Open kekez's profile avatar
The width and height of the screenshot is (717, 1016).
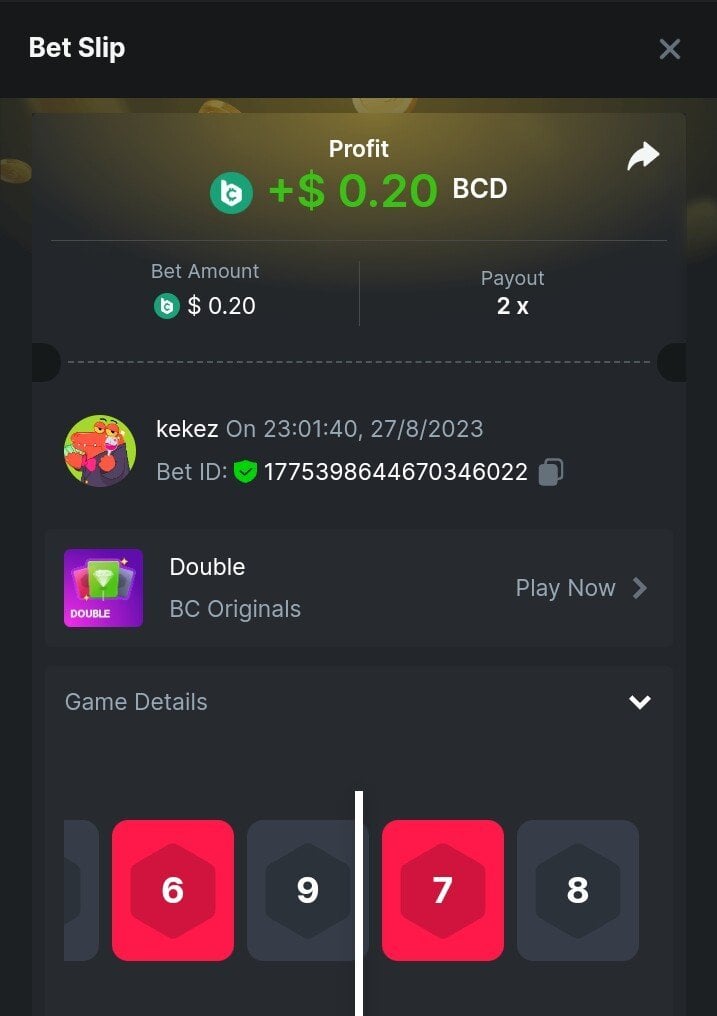(100, 451)
